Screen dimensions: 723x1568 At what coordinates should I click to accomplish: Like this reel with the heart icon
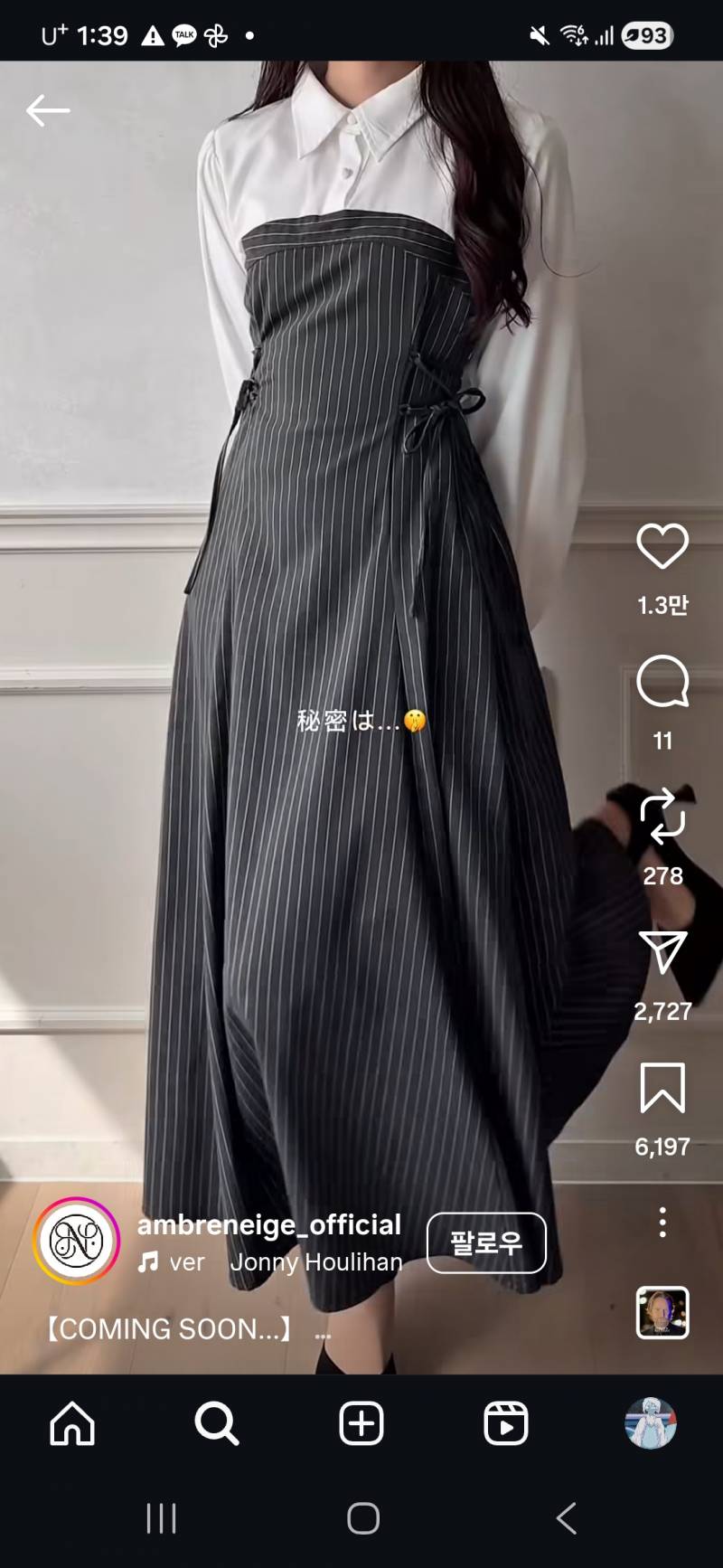[x=662, y=546]
